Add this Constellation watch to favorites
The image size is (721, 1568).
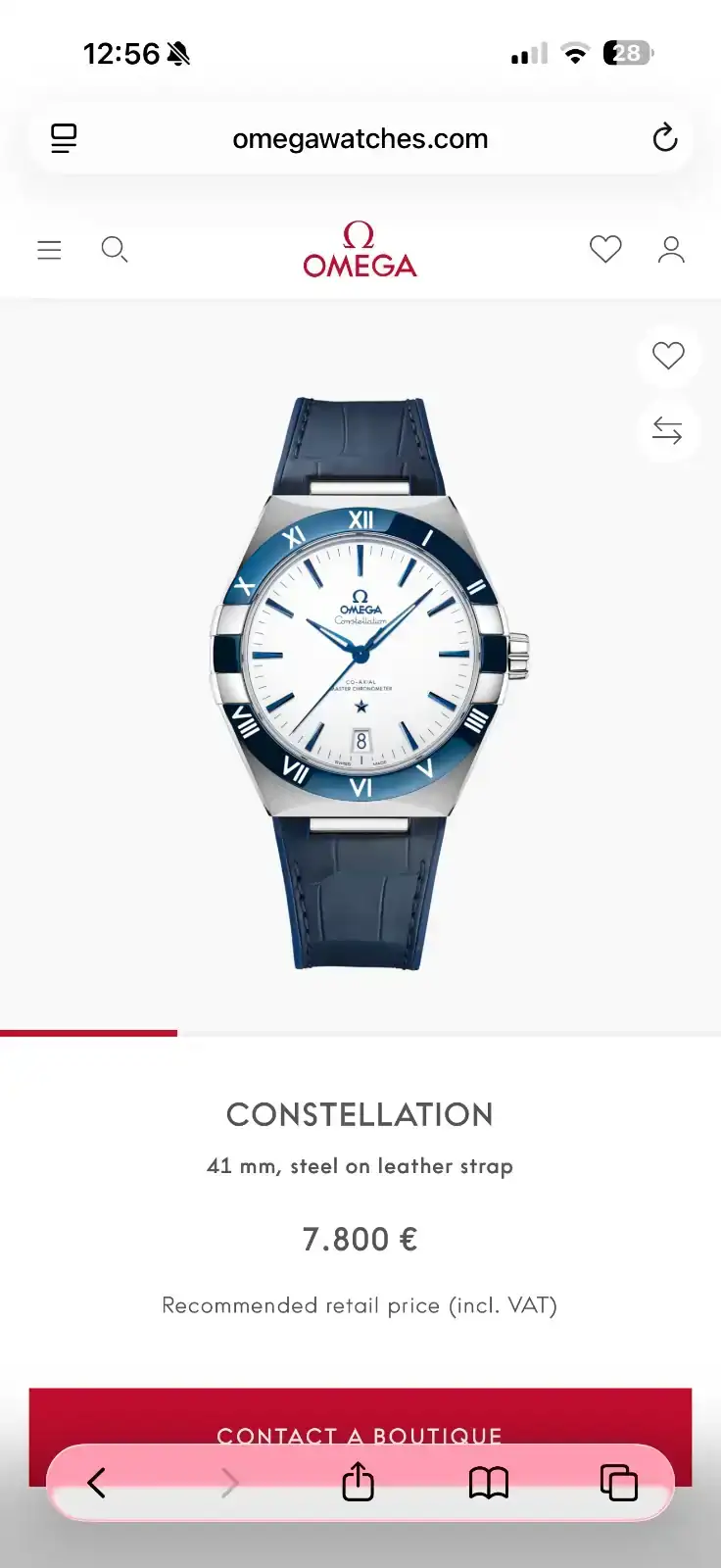click(668, 355)
